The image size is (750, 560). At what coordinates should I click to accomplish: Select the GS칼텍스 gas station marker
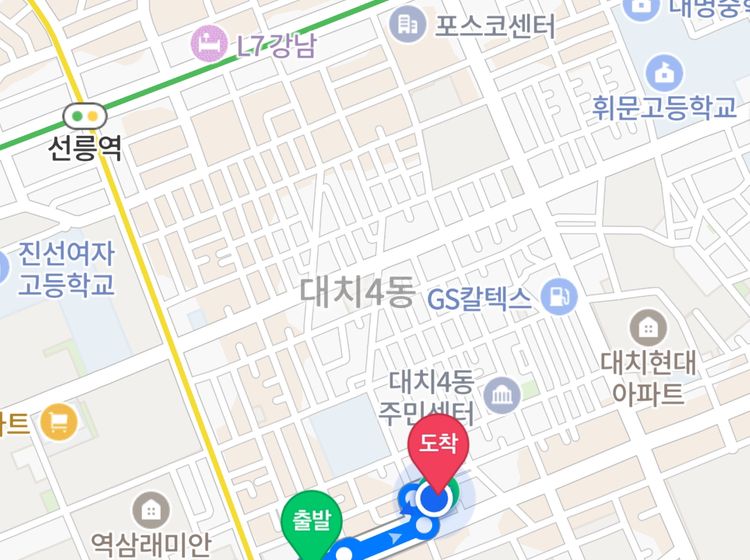point(558,296)
